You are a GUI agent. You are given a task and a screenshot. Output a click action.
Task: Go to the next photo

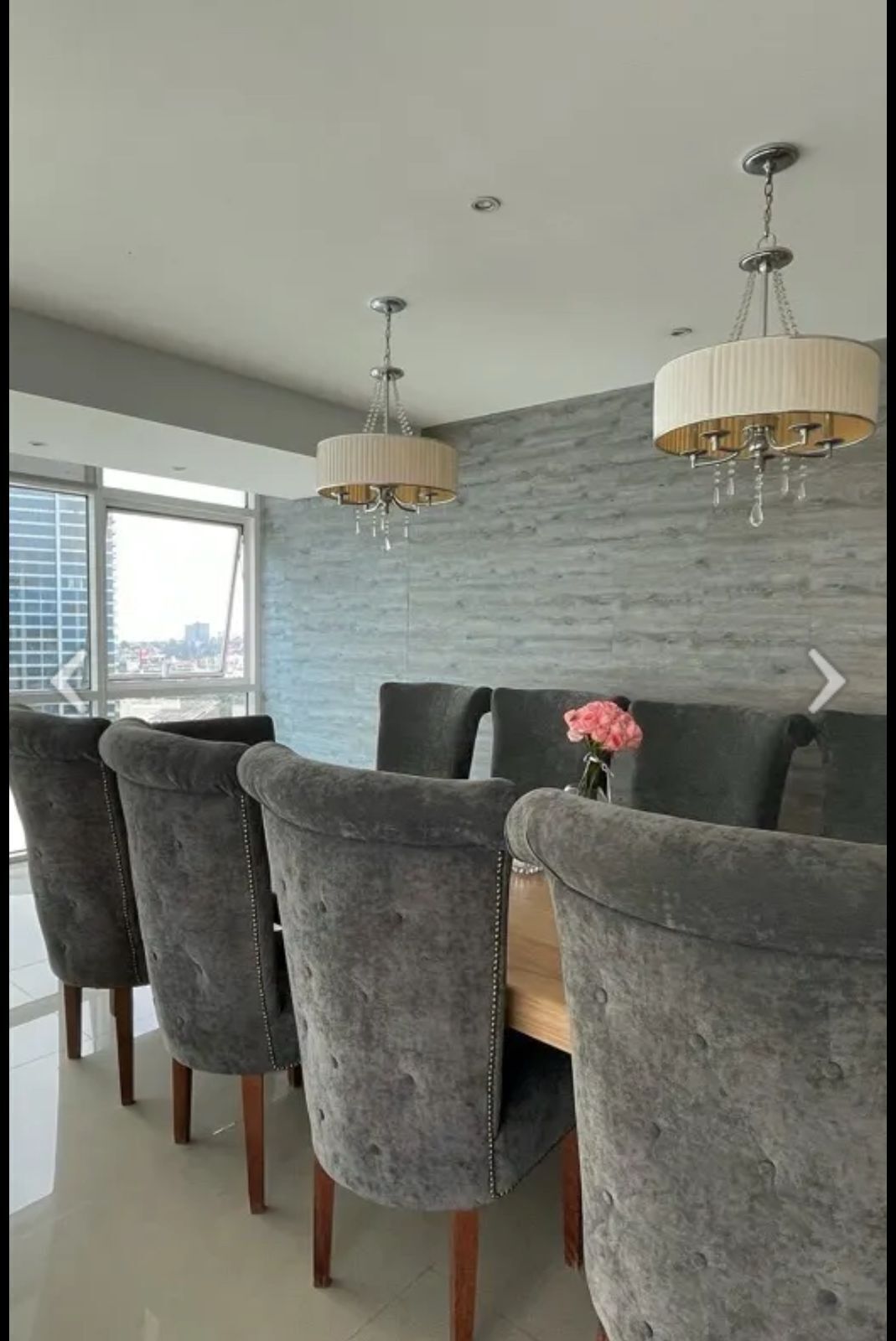click(x=826, y=681)
